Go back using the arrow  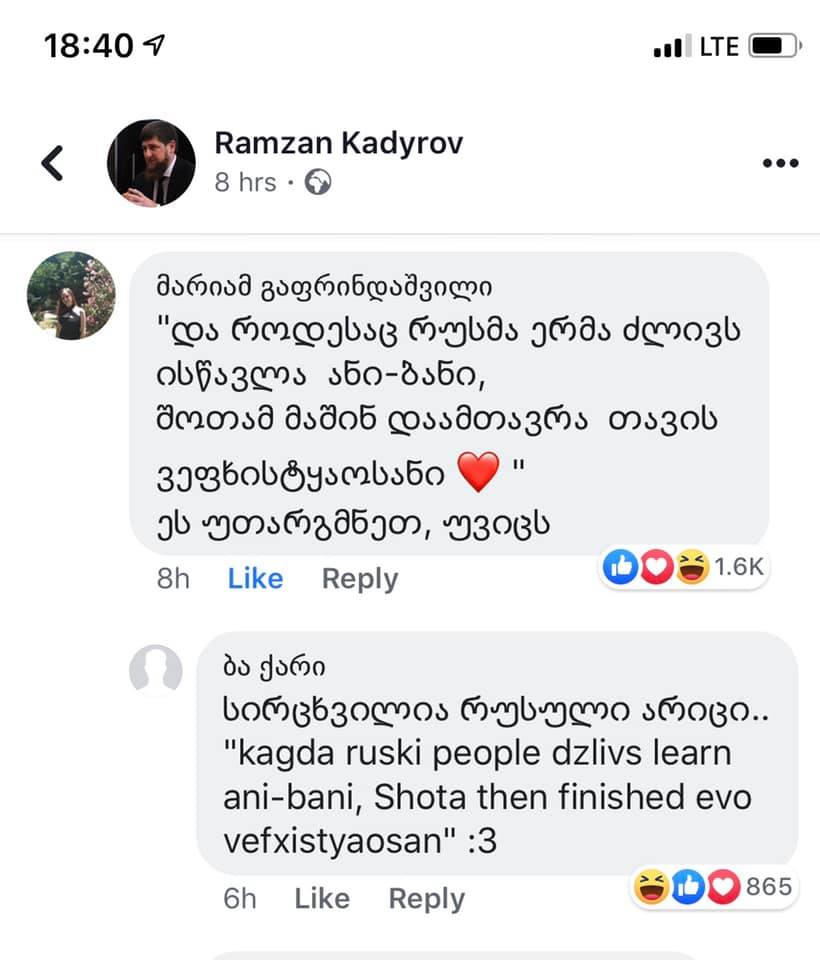point(52,163)
